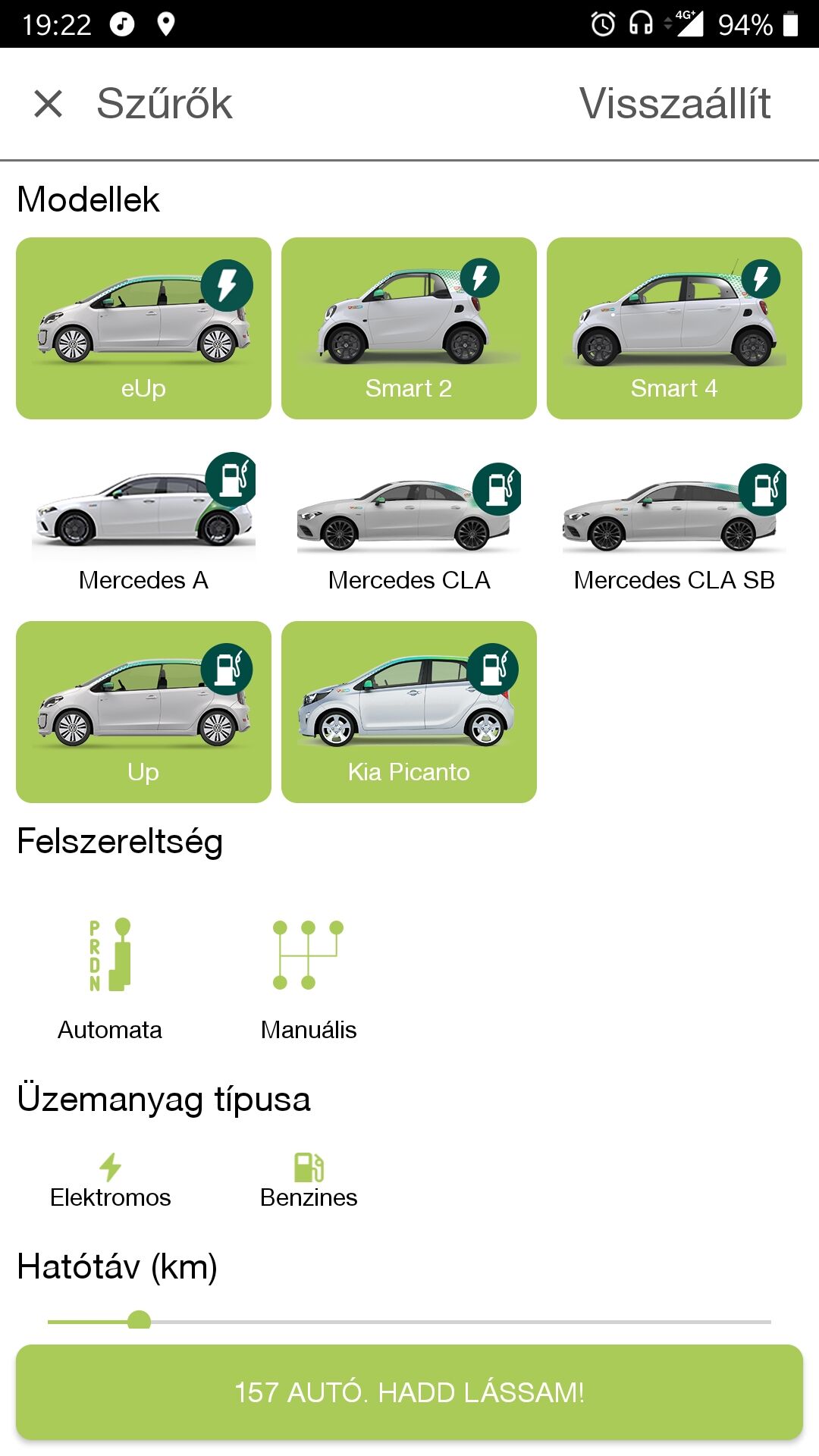The height and width of the screenshot is (1456, 819).
Task: Toggle the Smart 4 model tile
Action: click(674, 328)
